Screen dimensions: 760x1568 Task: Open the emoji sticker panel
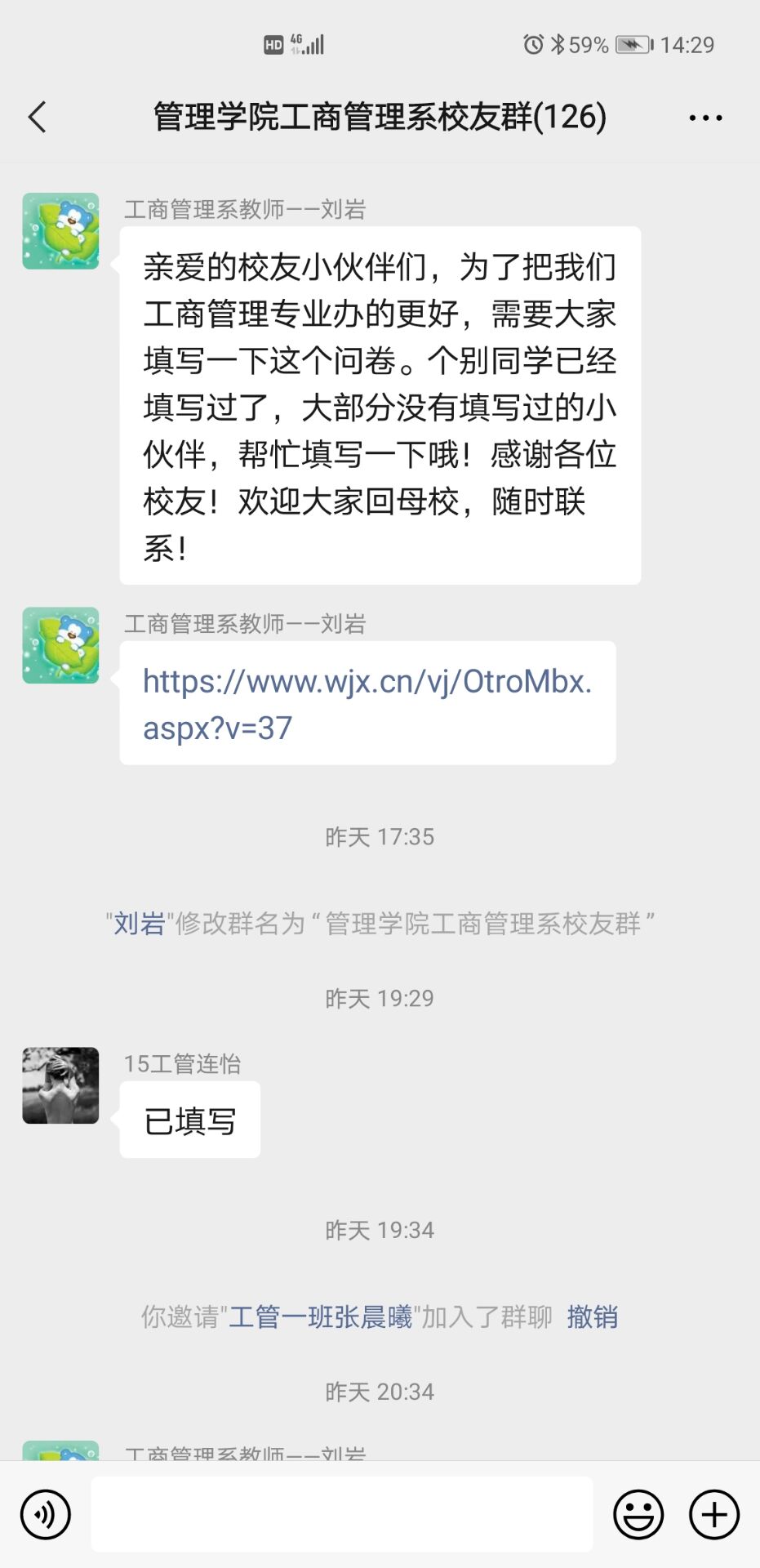pos(638,1514)
